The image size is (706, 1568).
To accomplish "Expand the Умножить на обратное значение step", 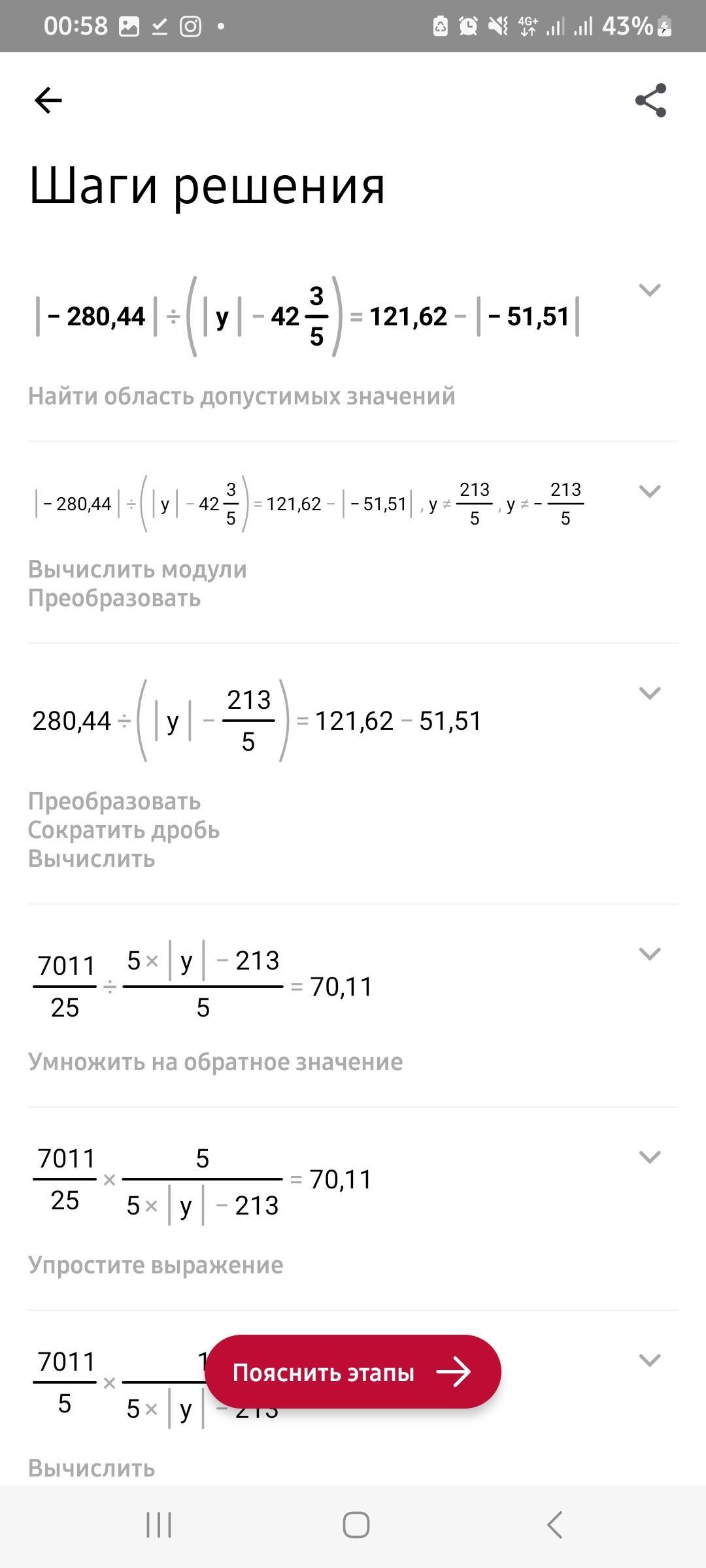I will point(649,954).
